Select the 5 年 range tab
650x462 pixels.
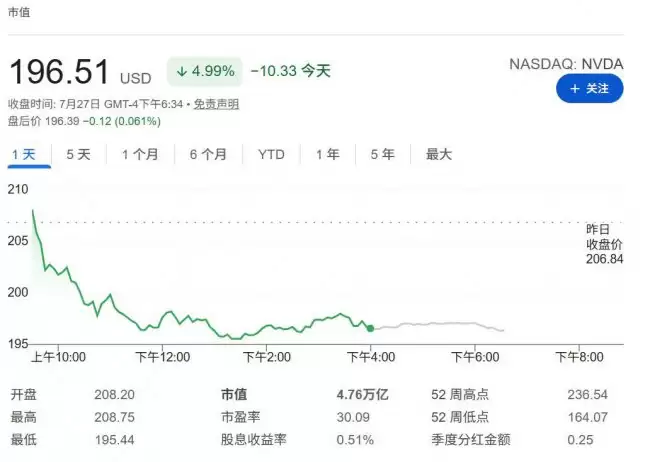[383, 155]
